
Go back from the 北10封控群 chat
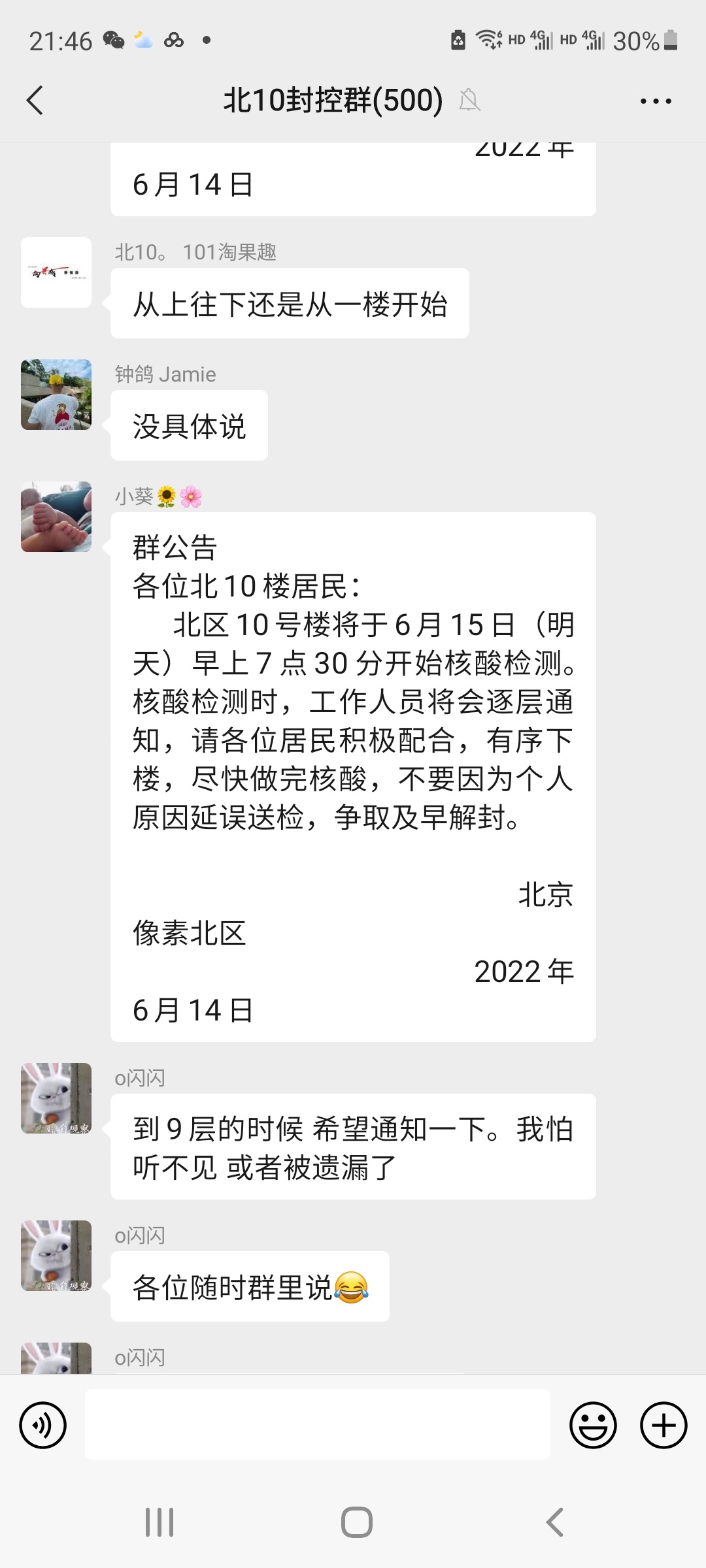pos(35,101)
